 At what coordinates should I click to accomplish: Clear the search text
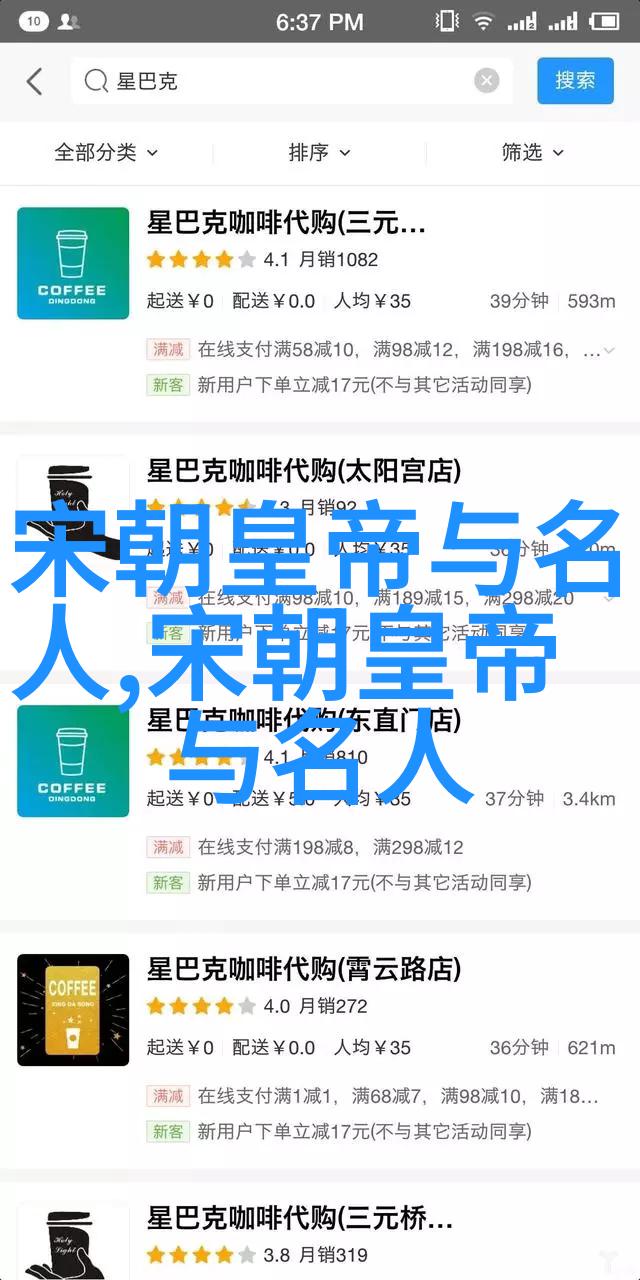[x=486, y=82]
